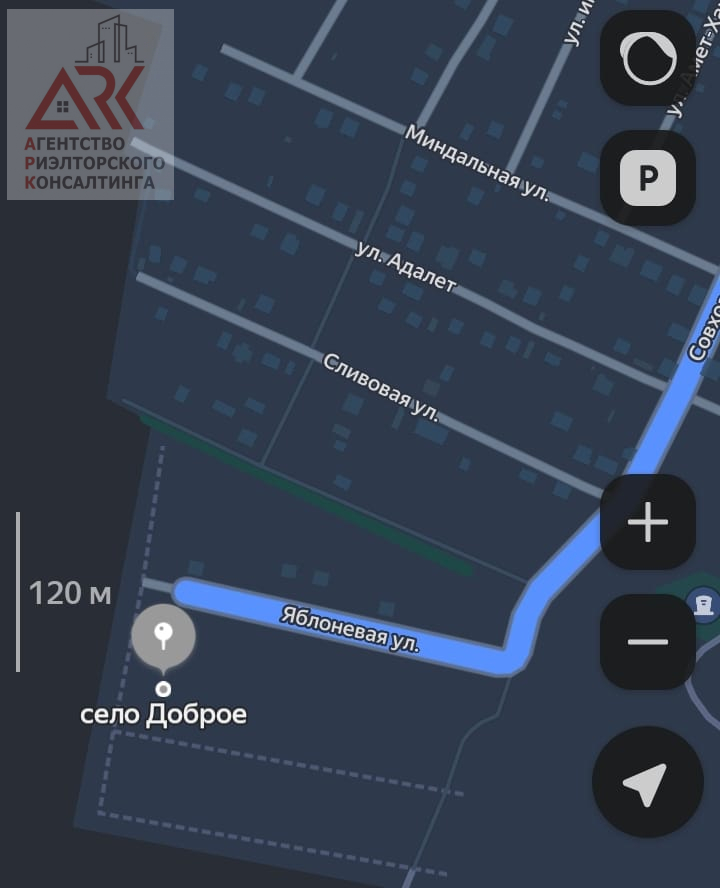This screenshot has width=720, height=888.
Task: Zoom out of the map
Action: (x=648, y=641)
